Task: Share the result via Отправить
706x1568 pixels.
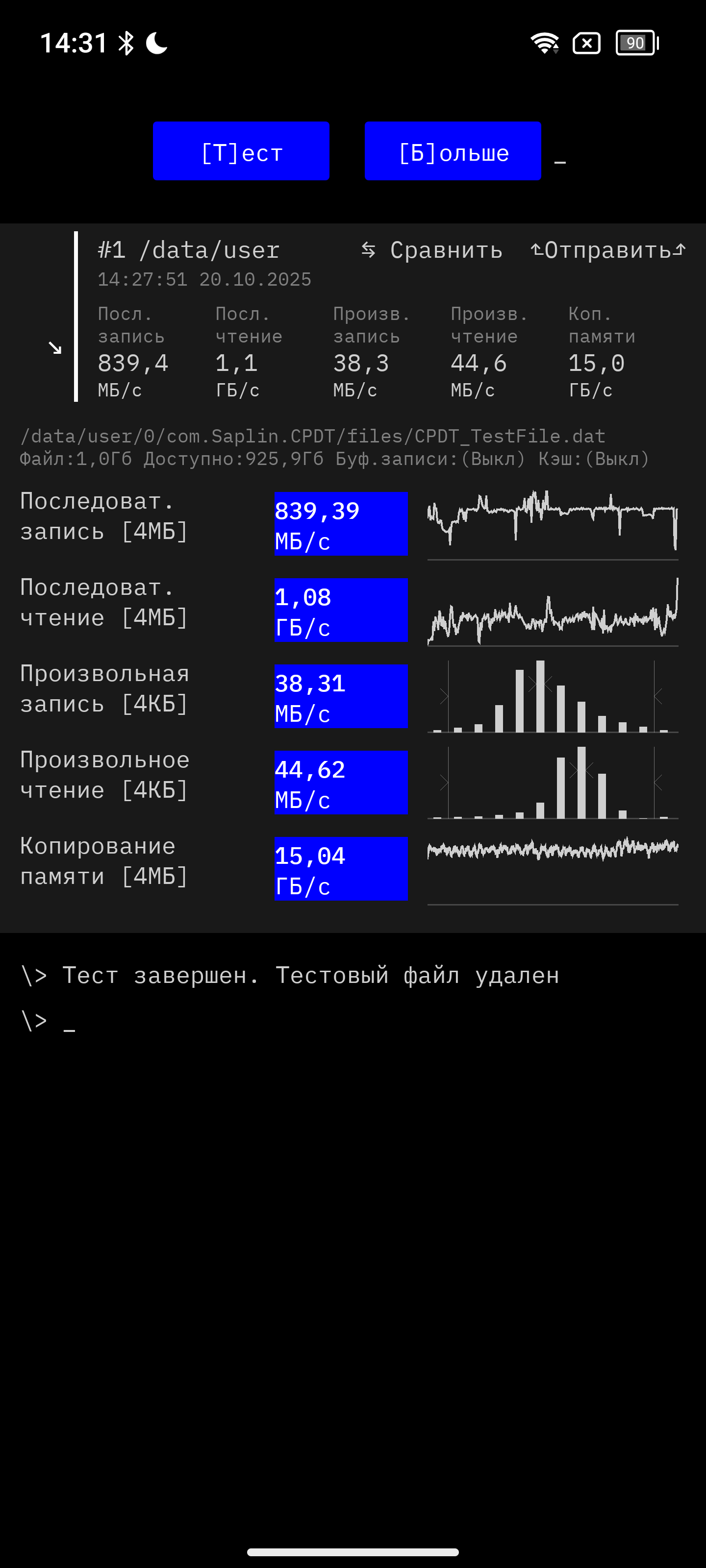Action: pos(608,250)
